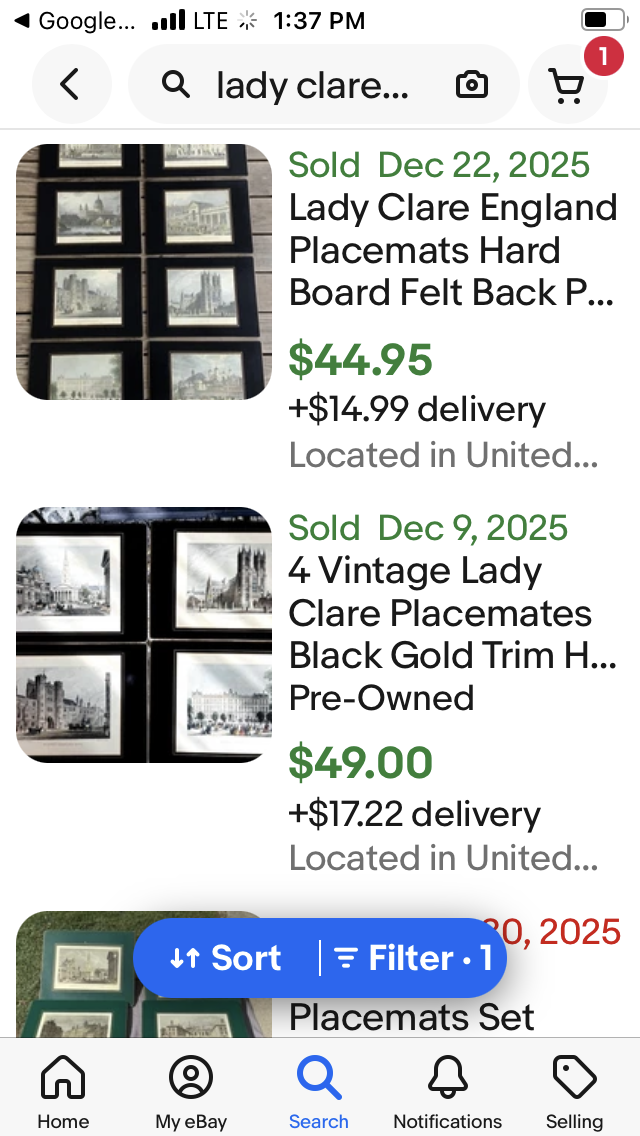Select the Search tab
The width and height of the screenshot is (640, 1136).
click(x=319, y=1092)
